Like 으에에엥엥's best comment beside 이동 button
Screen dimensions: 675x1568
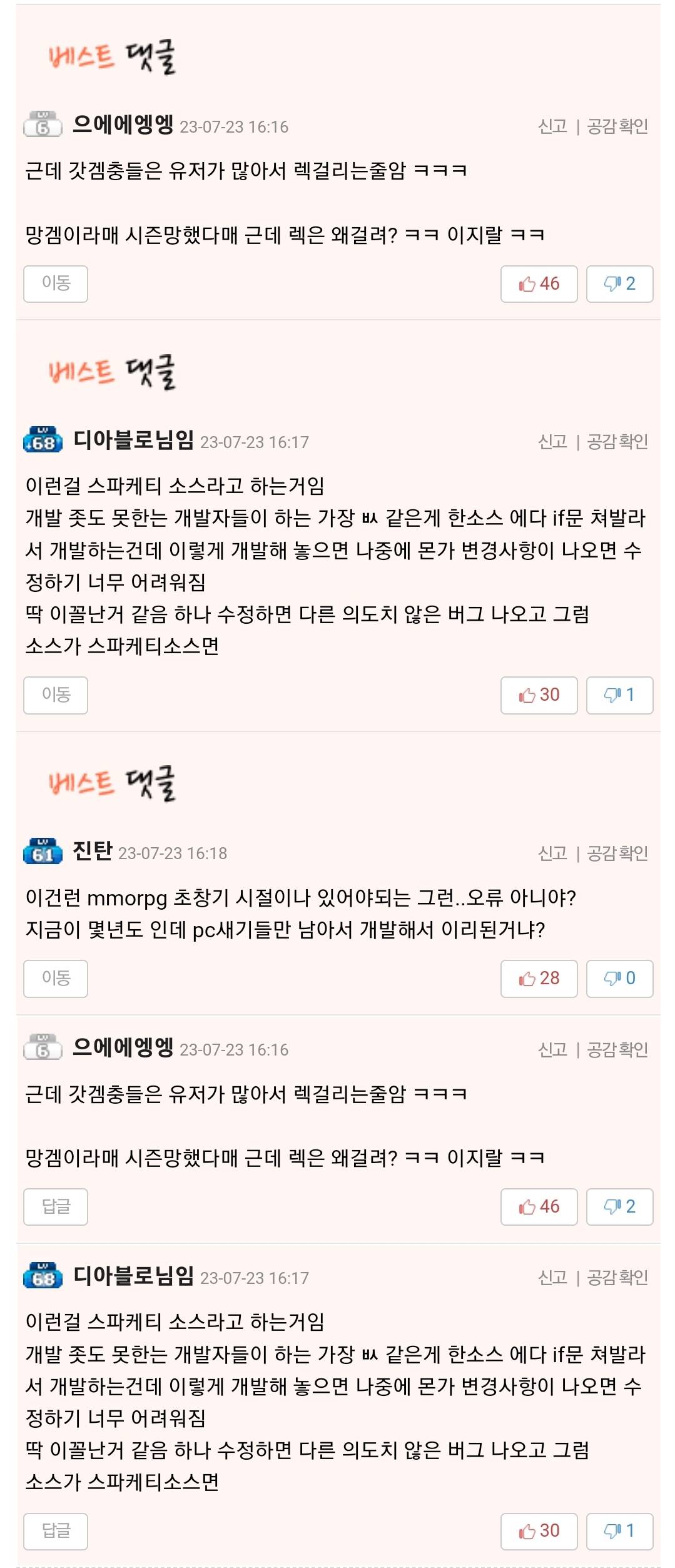coord(539,284)
